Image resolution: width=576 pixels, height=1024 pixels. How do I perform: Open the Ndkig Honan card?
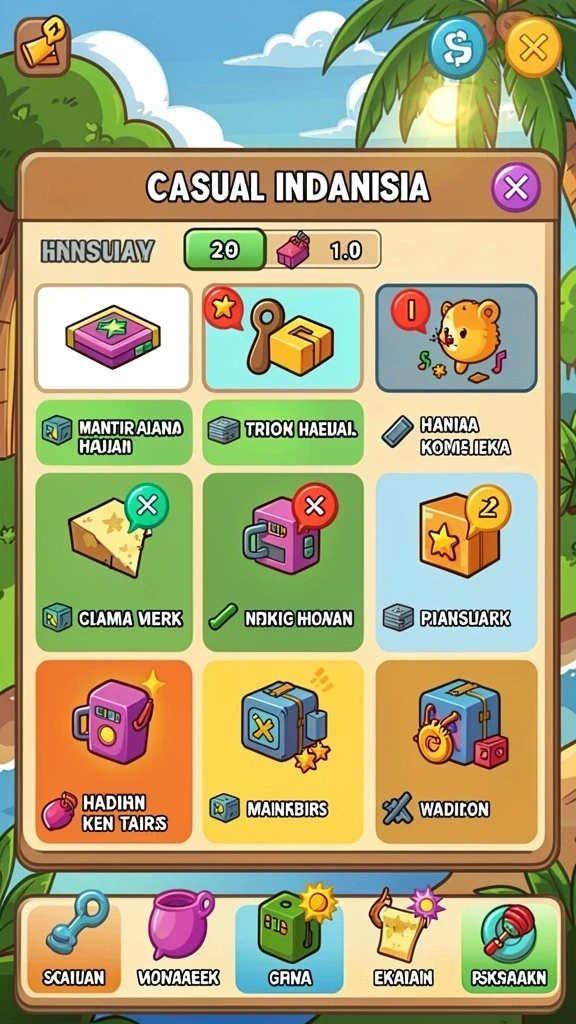click(x=283, y=562)
